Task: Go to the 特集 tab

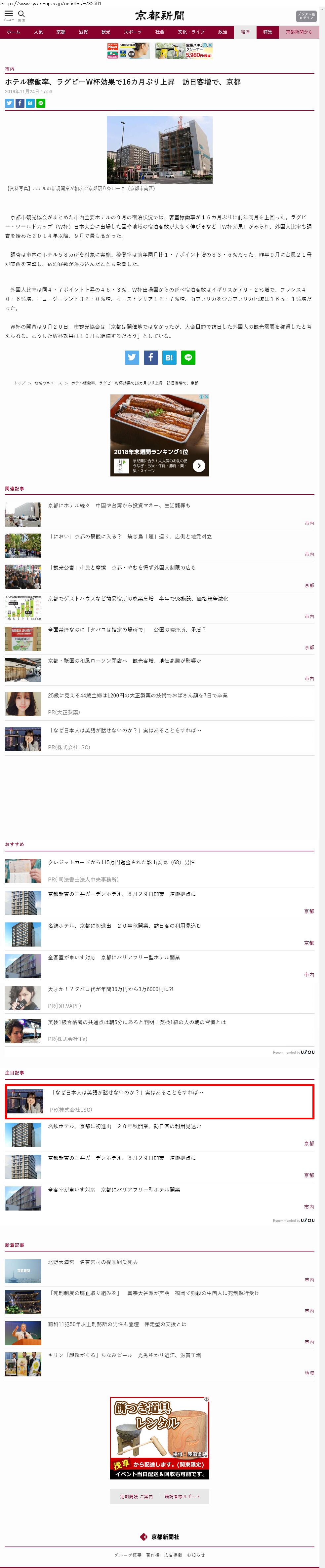Action: 268,32
